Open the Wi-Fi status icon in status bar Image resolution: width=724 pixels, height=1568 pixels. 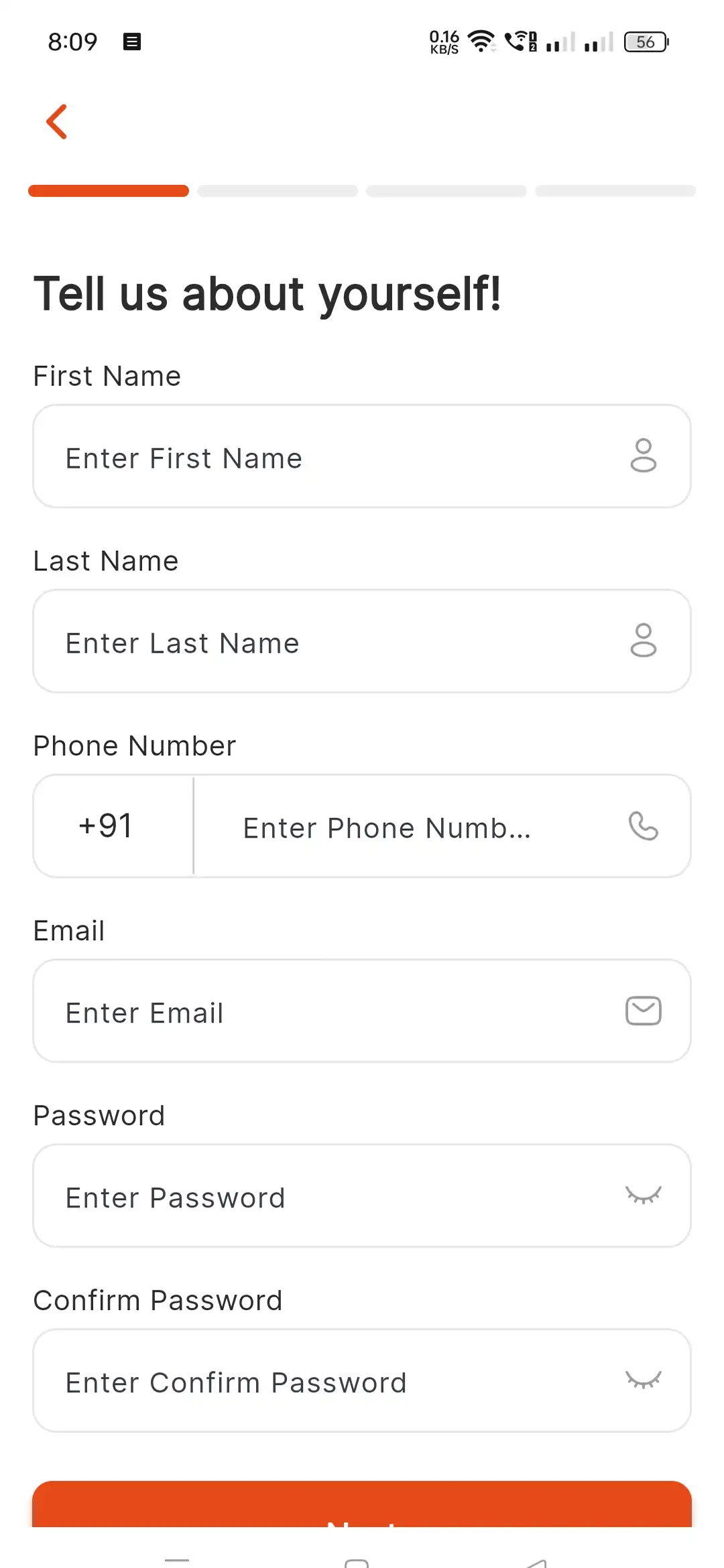481,42
